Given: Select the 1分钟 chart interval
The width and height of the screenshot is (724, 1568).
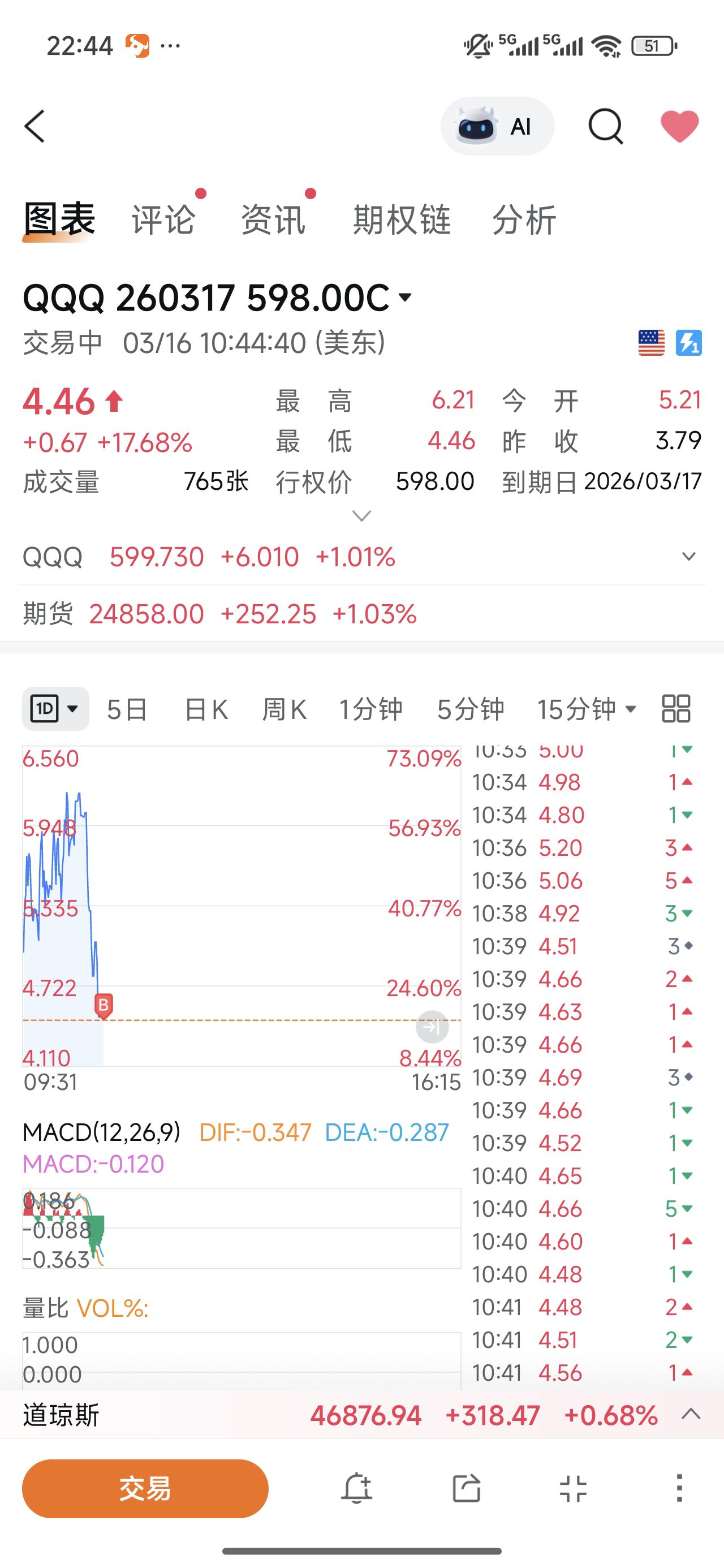Looking at the screenshot, I should tap(371, 709).
